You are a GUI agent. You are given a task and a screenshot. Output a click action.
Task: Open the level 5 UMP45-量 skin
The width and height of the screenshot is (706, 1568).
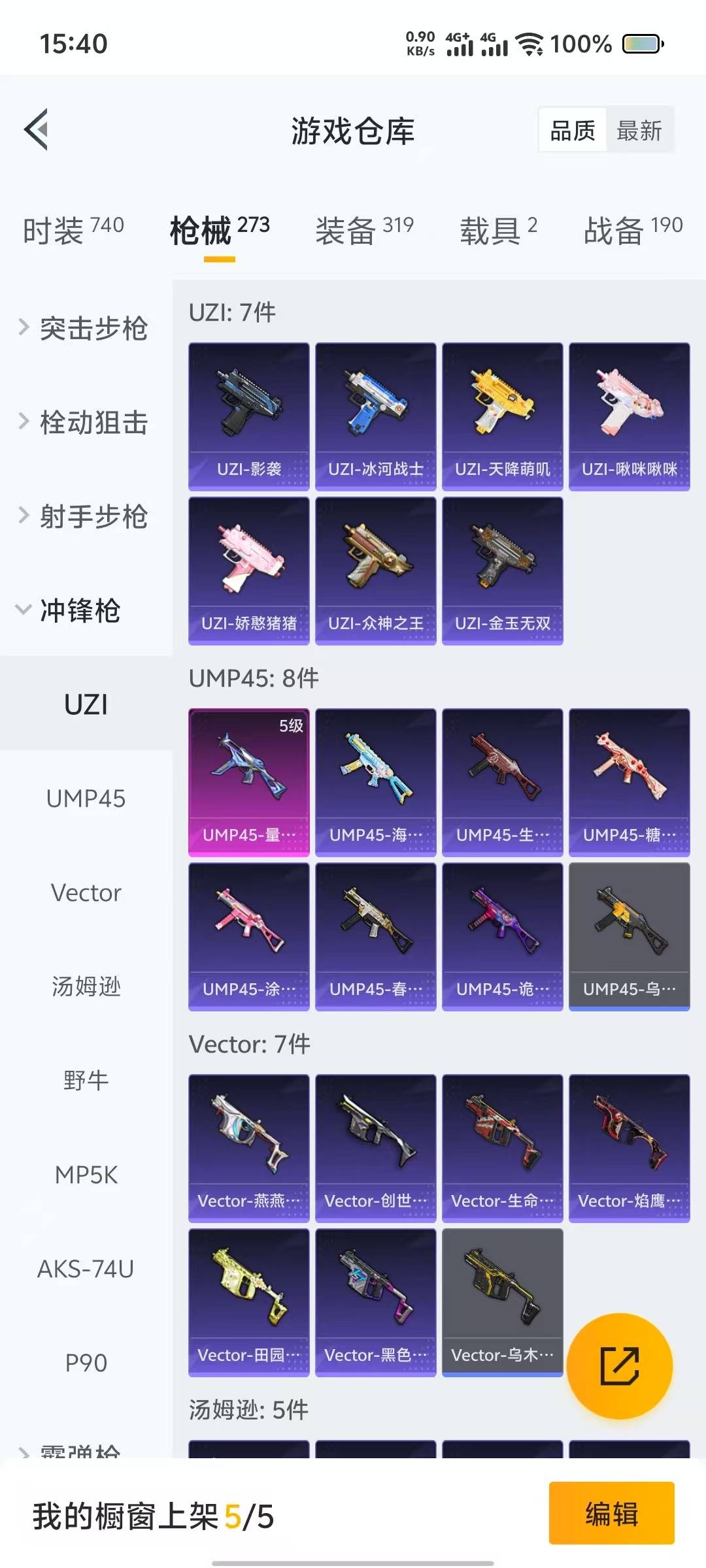(249, 782)
